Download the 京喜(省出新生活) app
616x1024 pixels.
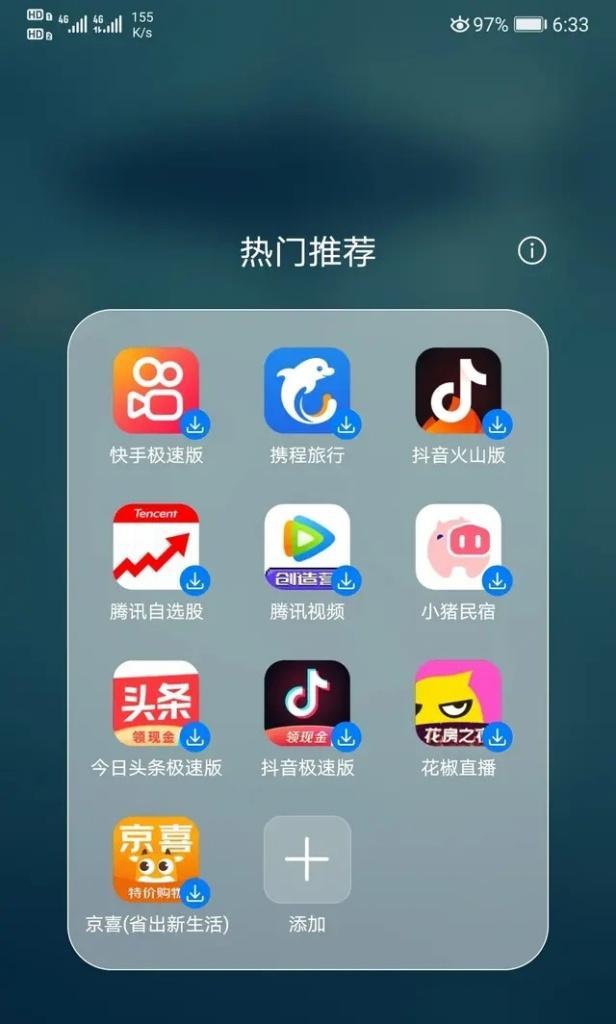click(x=196, y=892)
